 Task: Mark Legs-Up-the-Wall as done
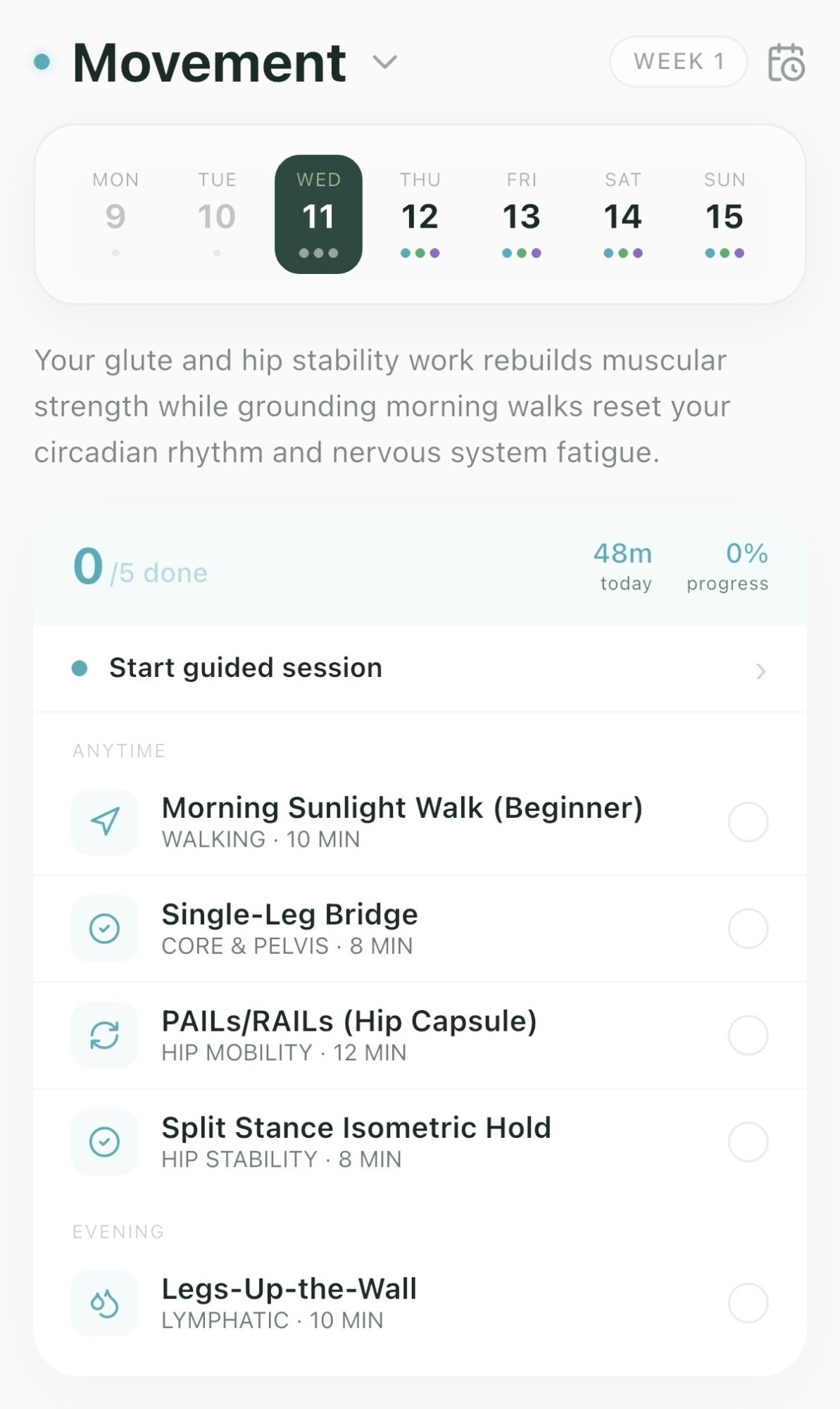click(748, 1303)
